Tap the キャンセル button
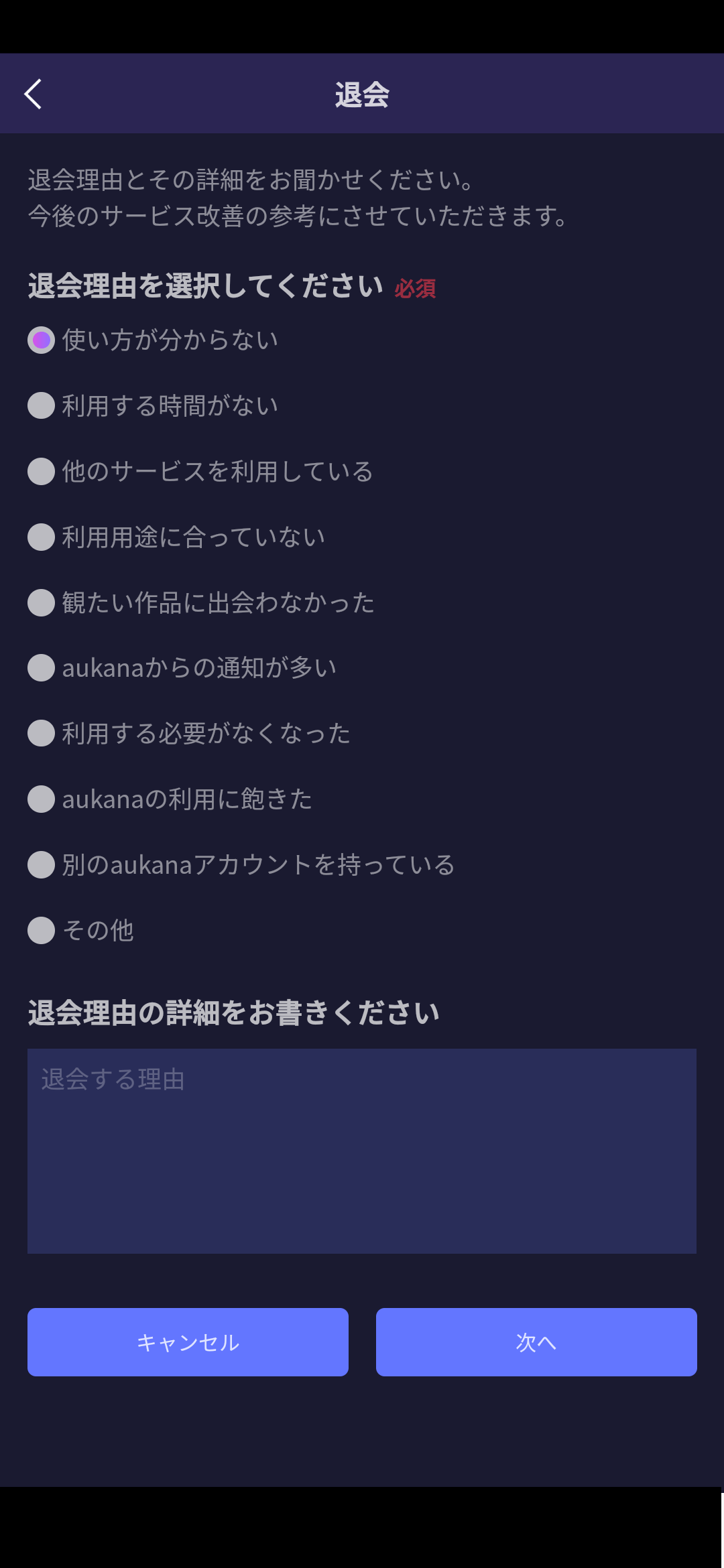Image resolution: width=724 pixels, height=1568 pixels. [188, 1342]
